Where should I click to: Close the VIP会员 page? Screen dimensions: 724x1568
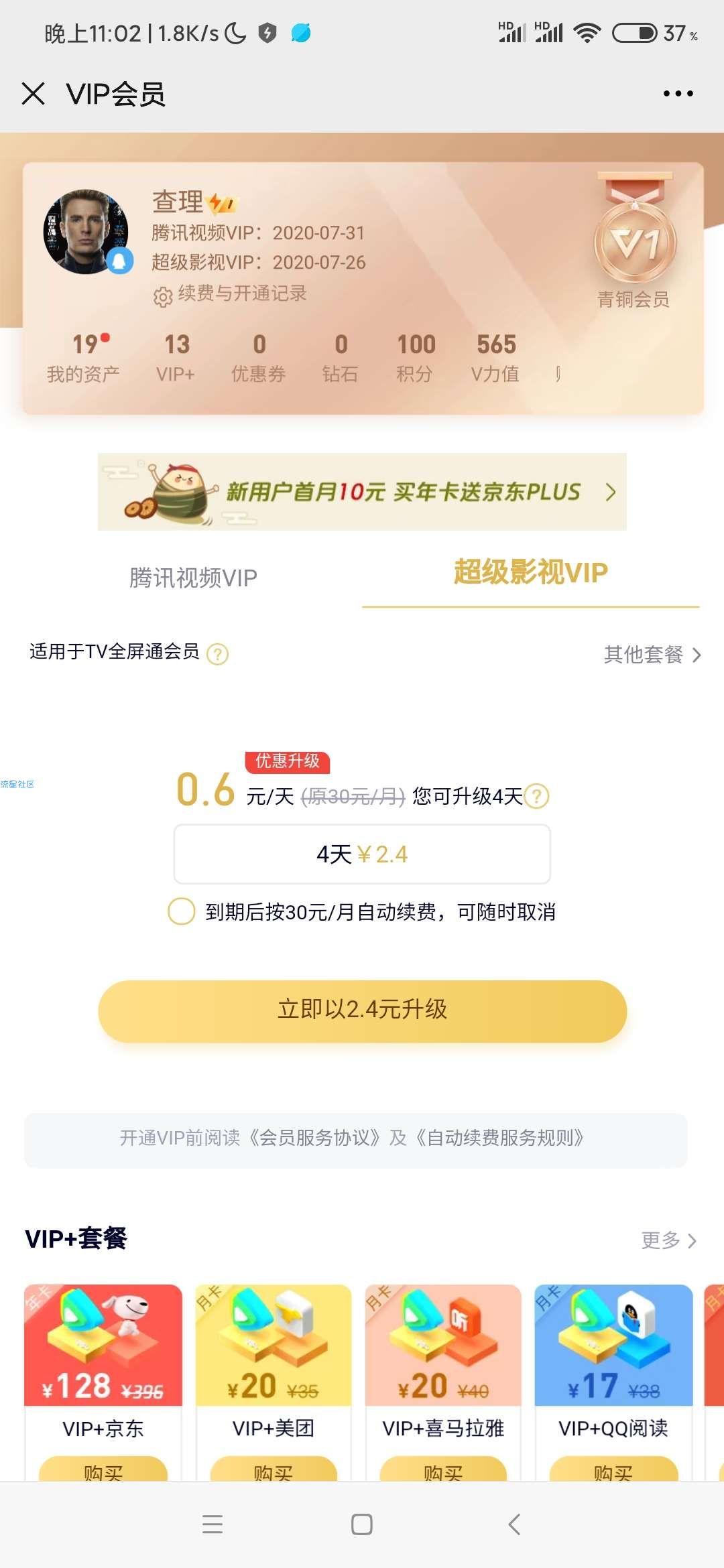coord(34,94)
